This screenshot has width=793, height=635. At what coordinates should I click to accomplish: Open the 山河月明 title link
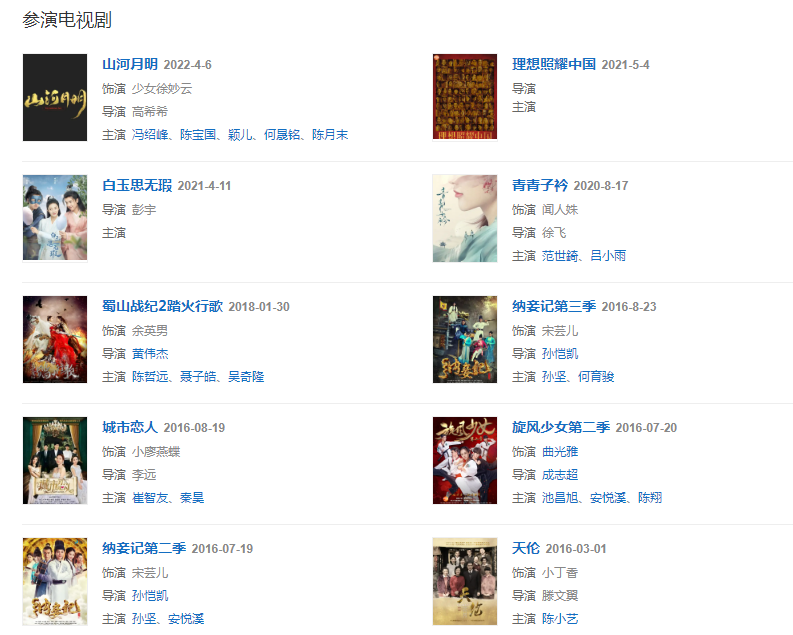(x=130, y=64)
